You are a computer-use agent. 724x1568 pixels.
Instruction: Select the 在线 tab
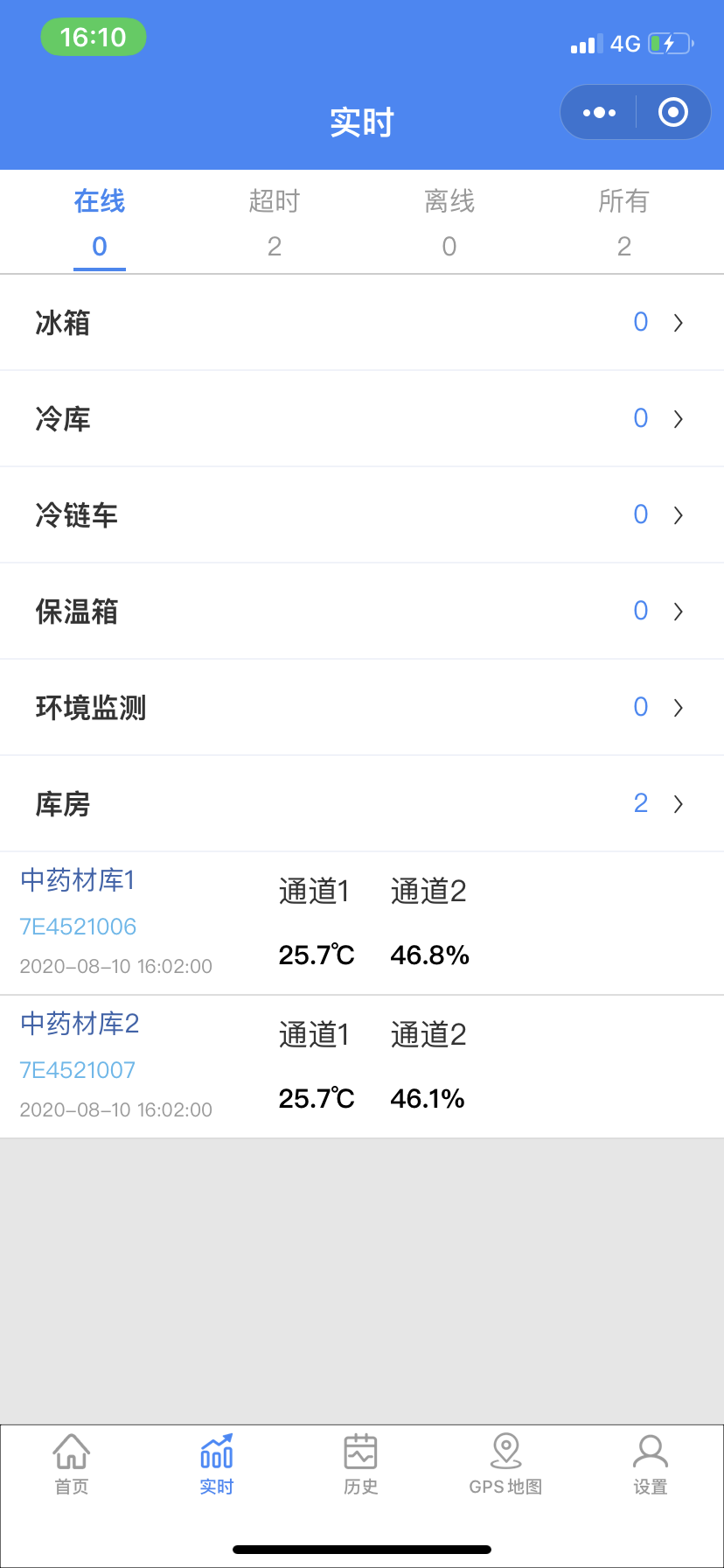(99, 224)
